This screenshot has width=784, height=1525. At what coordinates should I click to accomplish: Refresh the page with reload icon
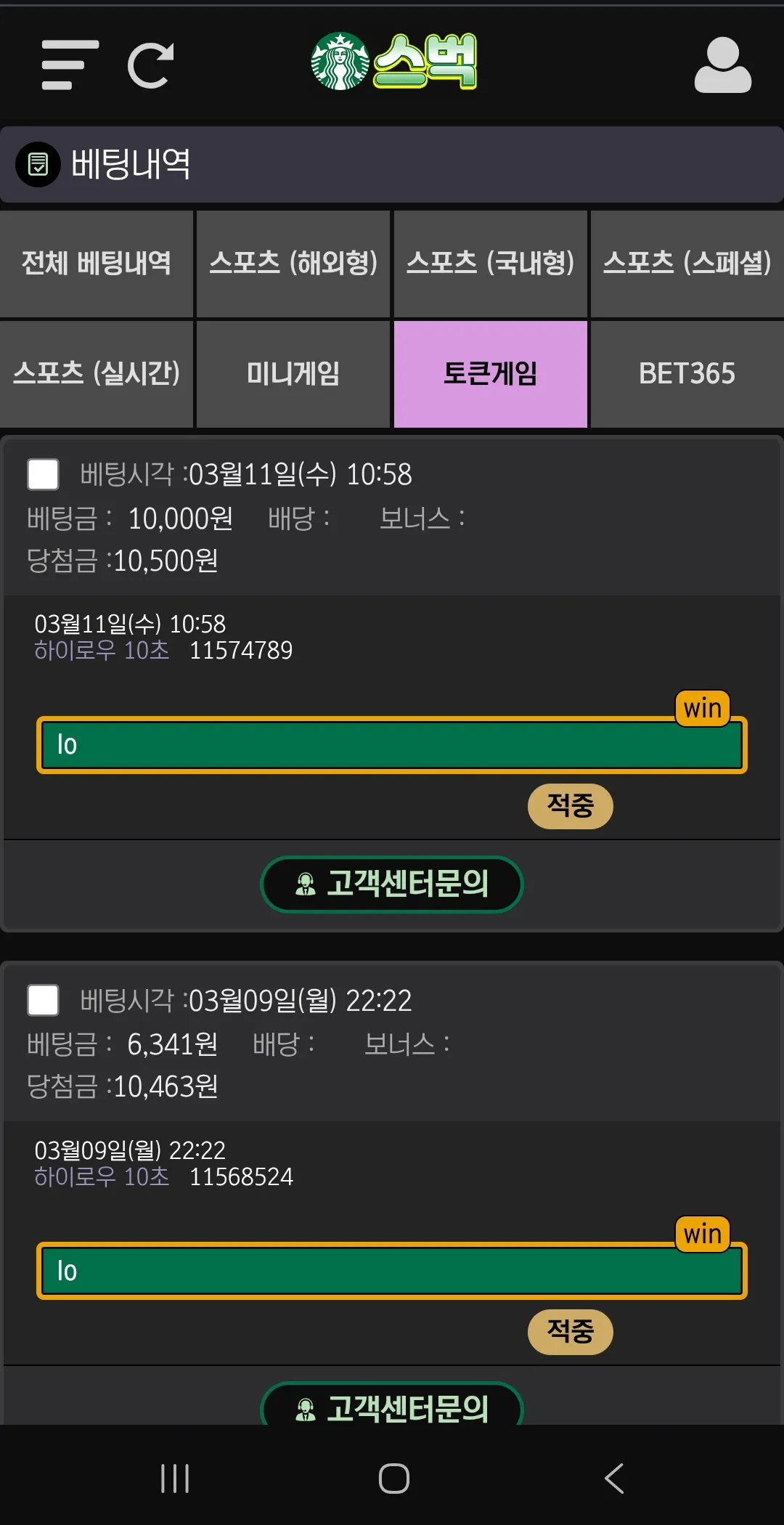point(151,65)
